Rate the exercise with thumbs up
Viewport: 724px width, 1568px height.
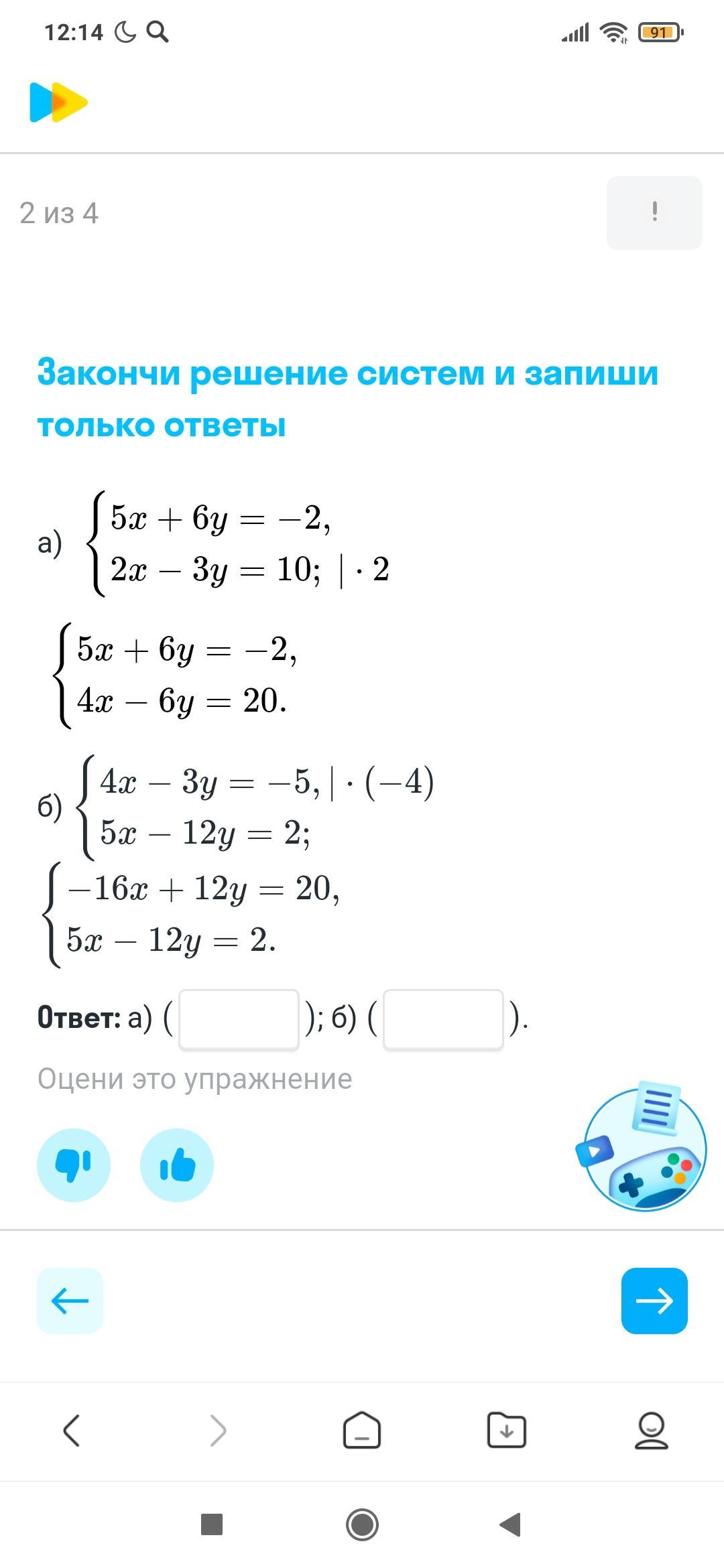click(x=177, y=1165)
